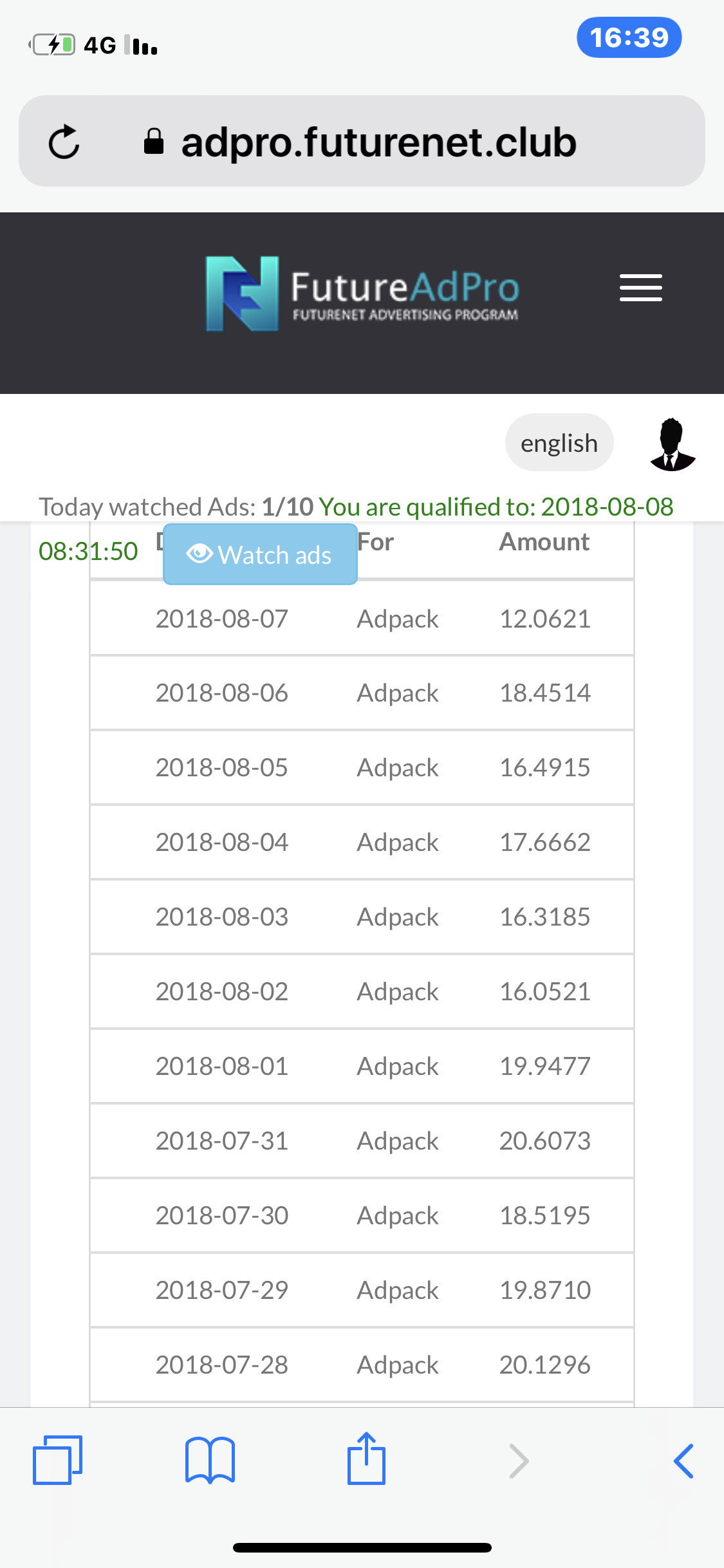
Task: Open the FutureAdPro logo home link
Action: [362, 294]
